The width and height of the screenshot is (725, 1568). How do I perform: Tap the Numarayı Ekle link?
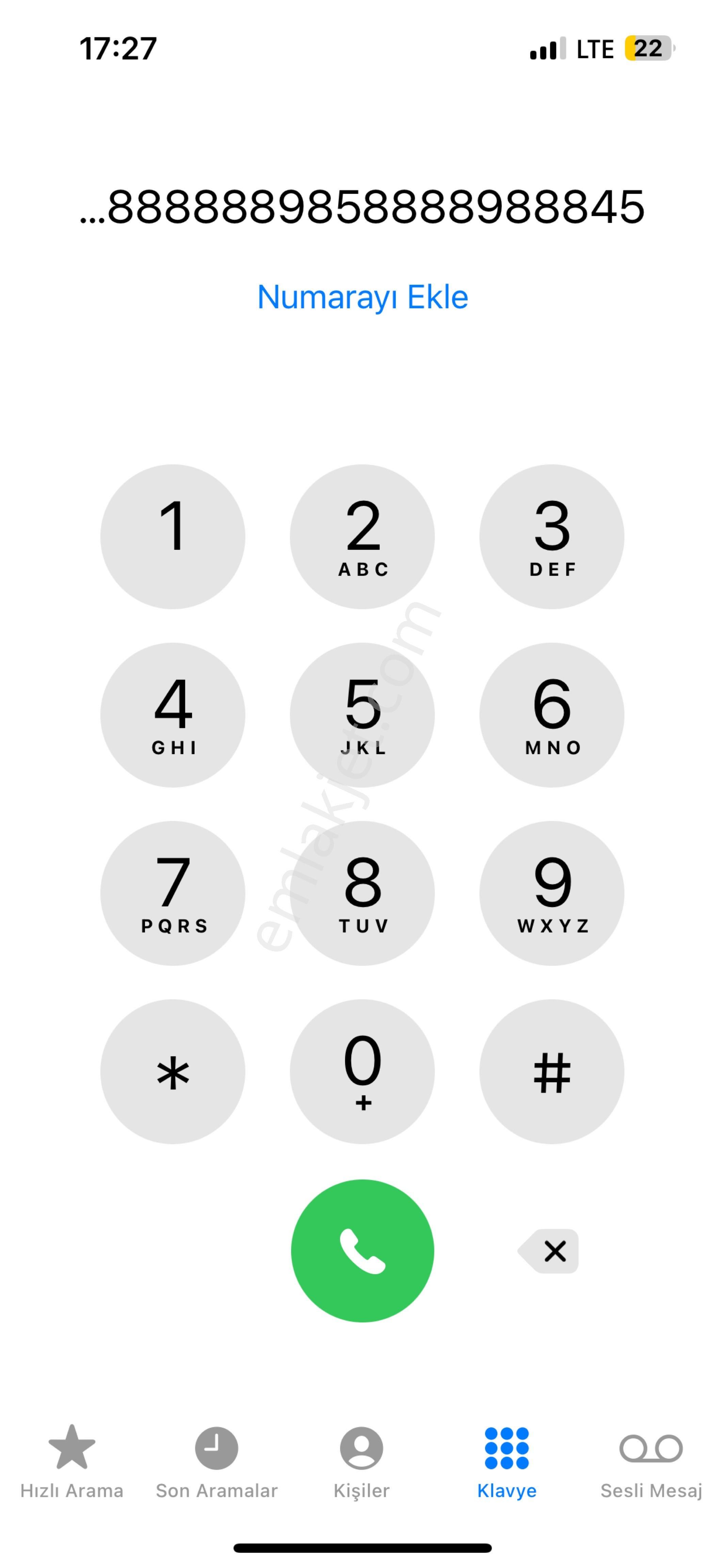coord(363,297)
